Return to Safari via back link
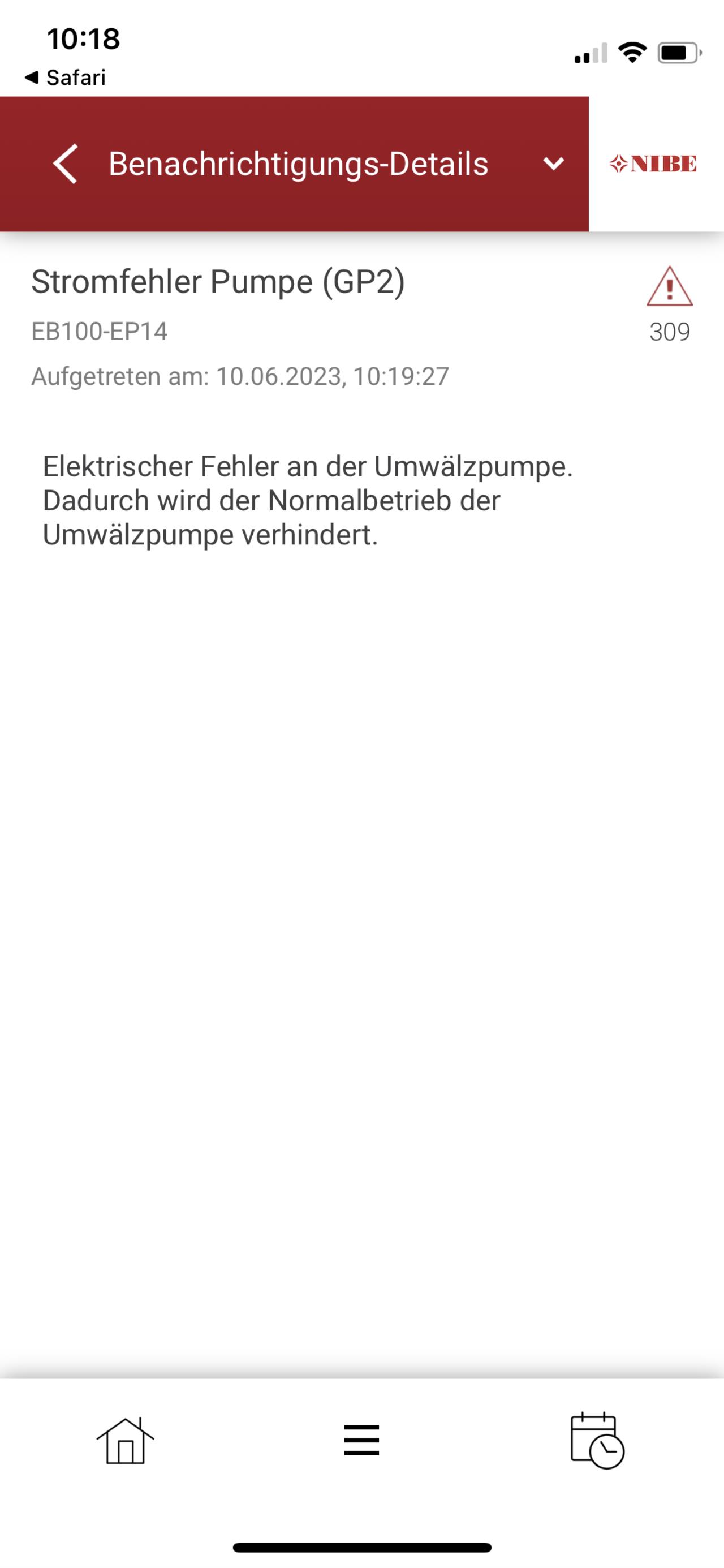This screenshot has height=1568, width=724. [x=64, y=78]
